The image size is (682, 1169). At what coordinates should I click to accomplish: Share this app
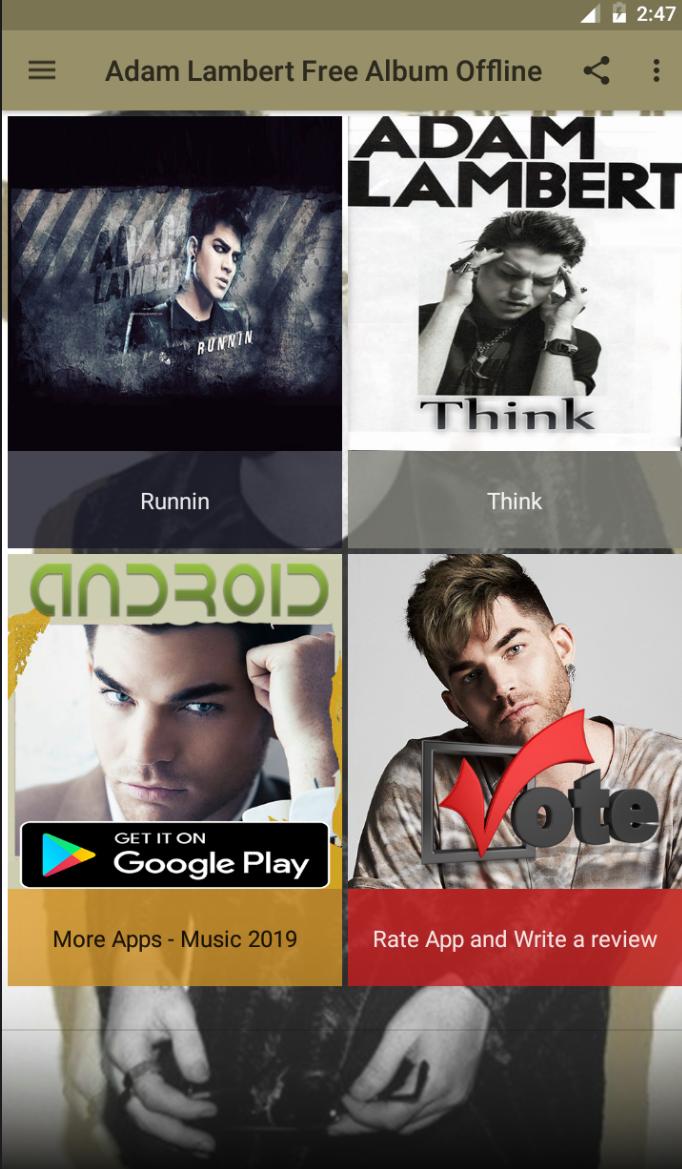click(x=596, y=71)
